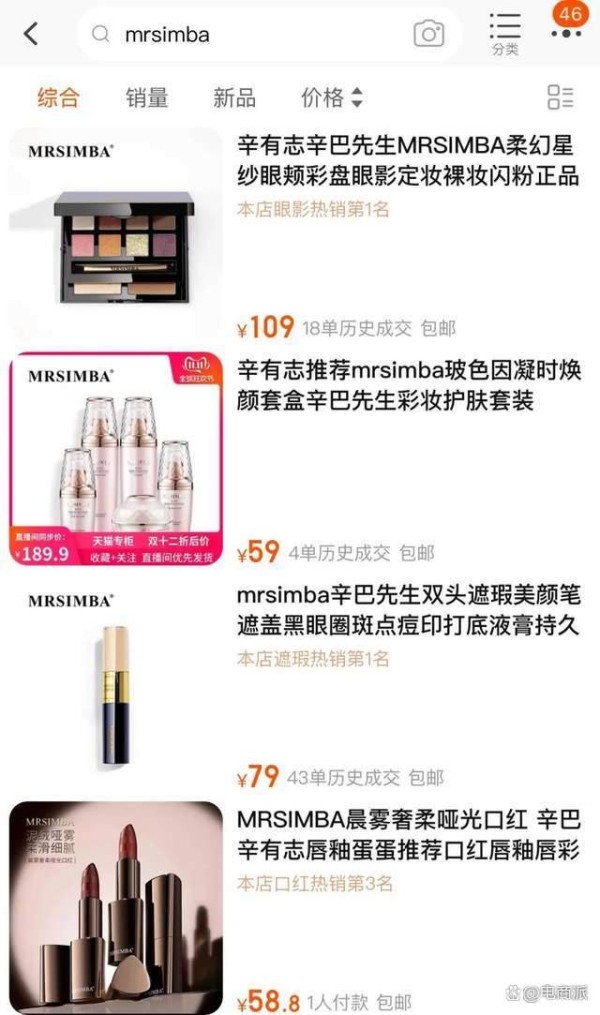Open the 分类 category list
Image resolution: width=600 pixels, height=1015 pixels.
[505, 33]
